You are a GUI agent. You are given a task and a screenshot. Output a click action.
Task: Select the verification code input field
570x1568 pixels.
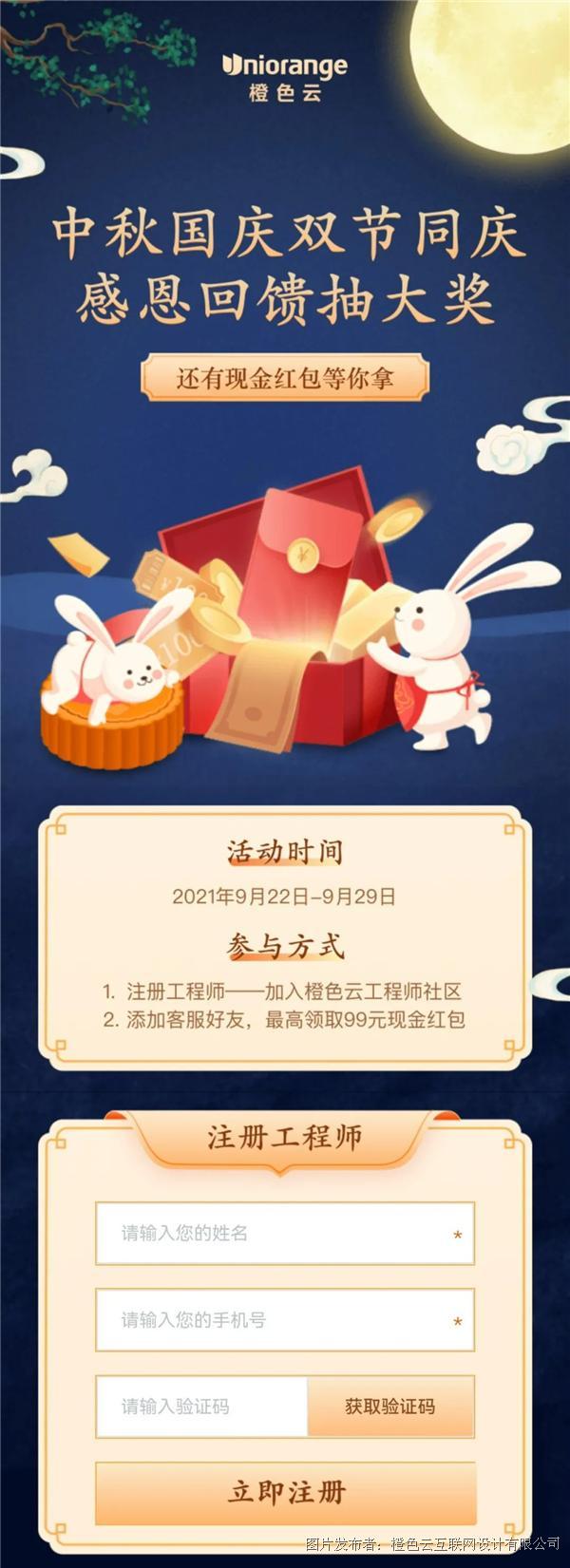[x=201, y=1407]
